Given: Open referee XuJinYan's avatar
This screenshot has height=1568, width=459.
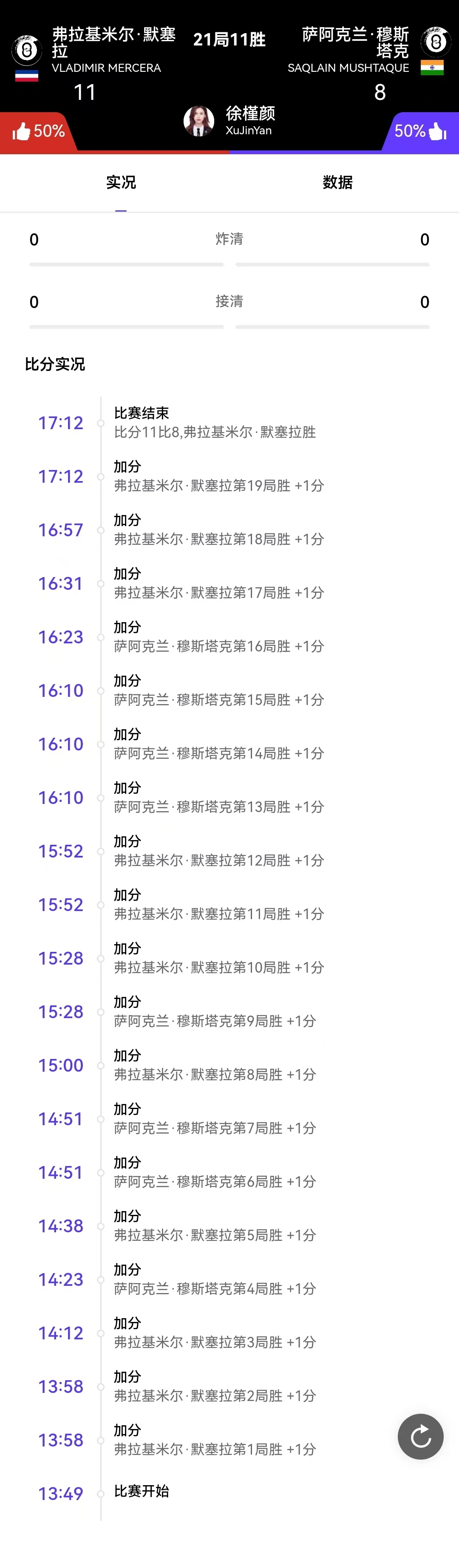Looking at the screenshot, I should point(199,121).
